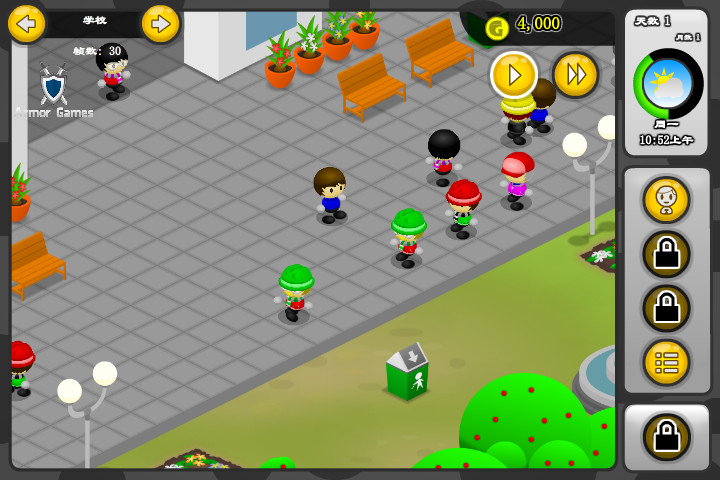The width and height of the screenshot is (720, 480).
Task: Open the character face menu
Action: pyautogui.click(x=666, y=200)
